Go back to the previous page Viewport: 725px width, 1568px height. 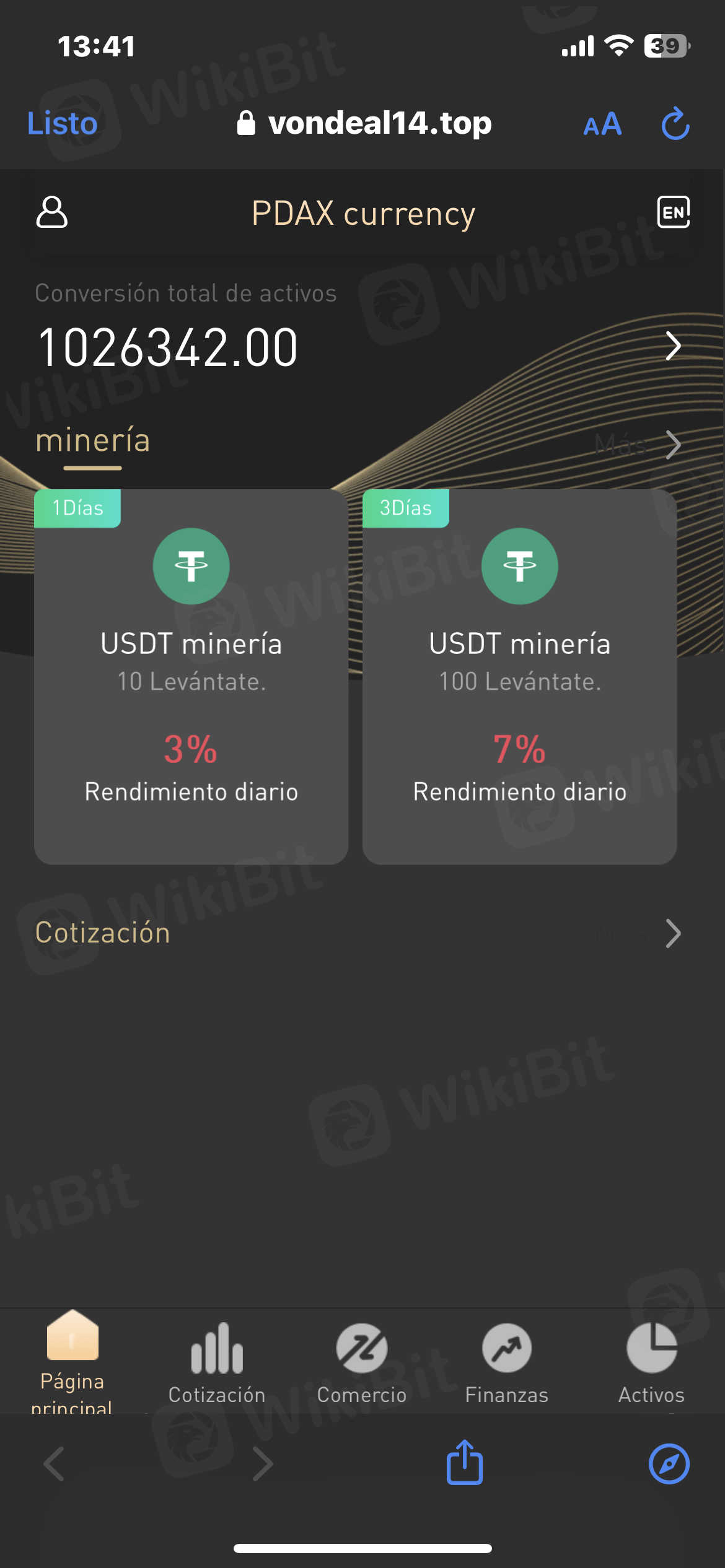(55, 1464)
